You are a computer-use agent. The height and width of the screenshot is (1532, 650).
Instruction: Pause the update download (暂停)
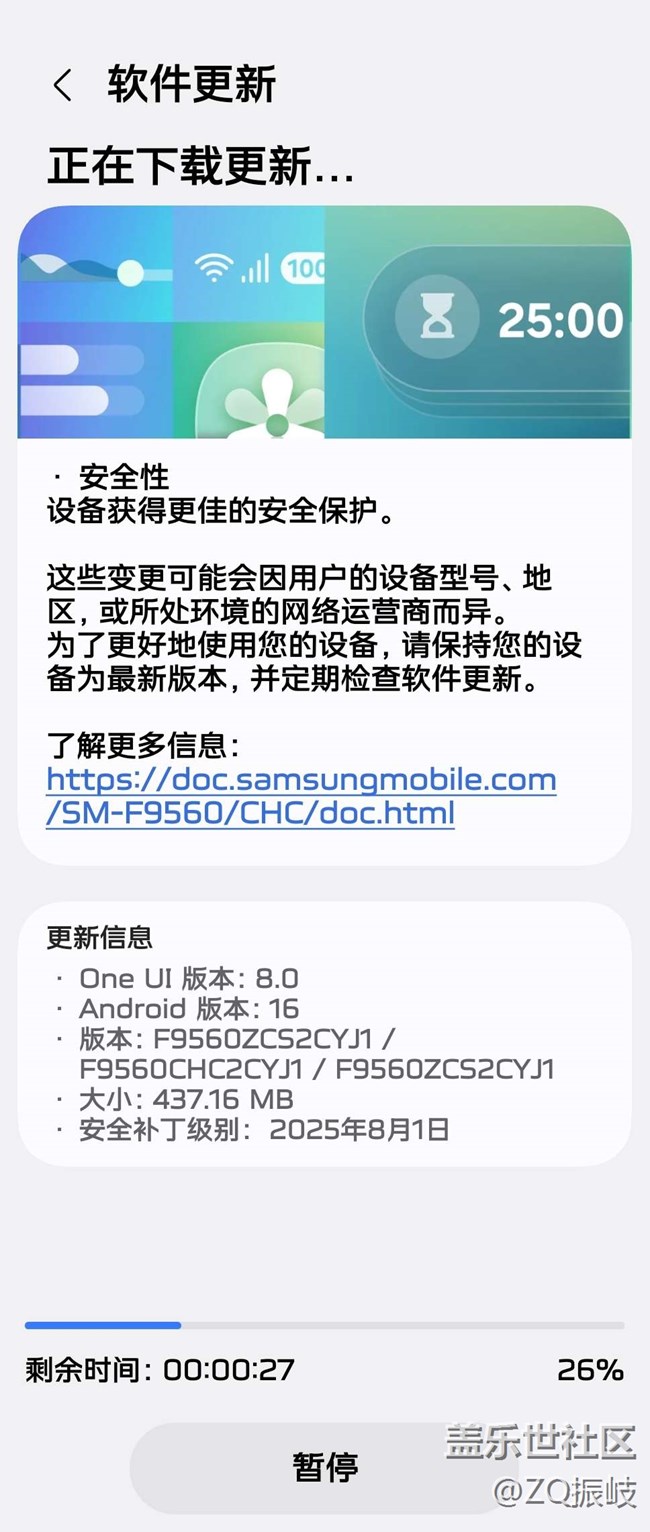click(x=324, y=1467)
